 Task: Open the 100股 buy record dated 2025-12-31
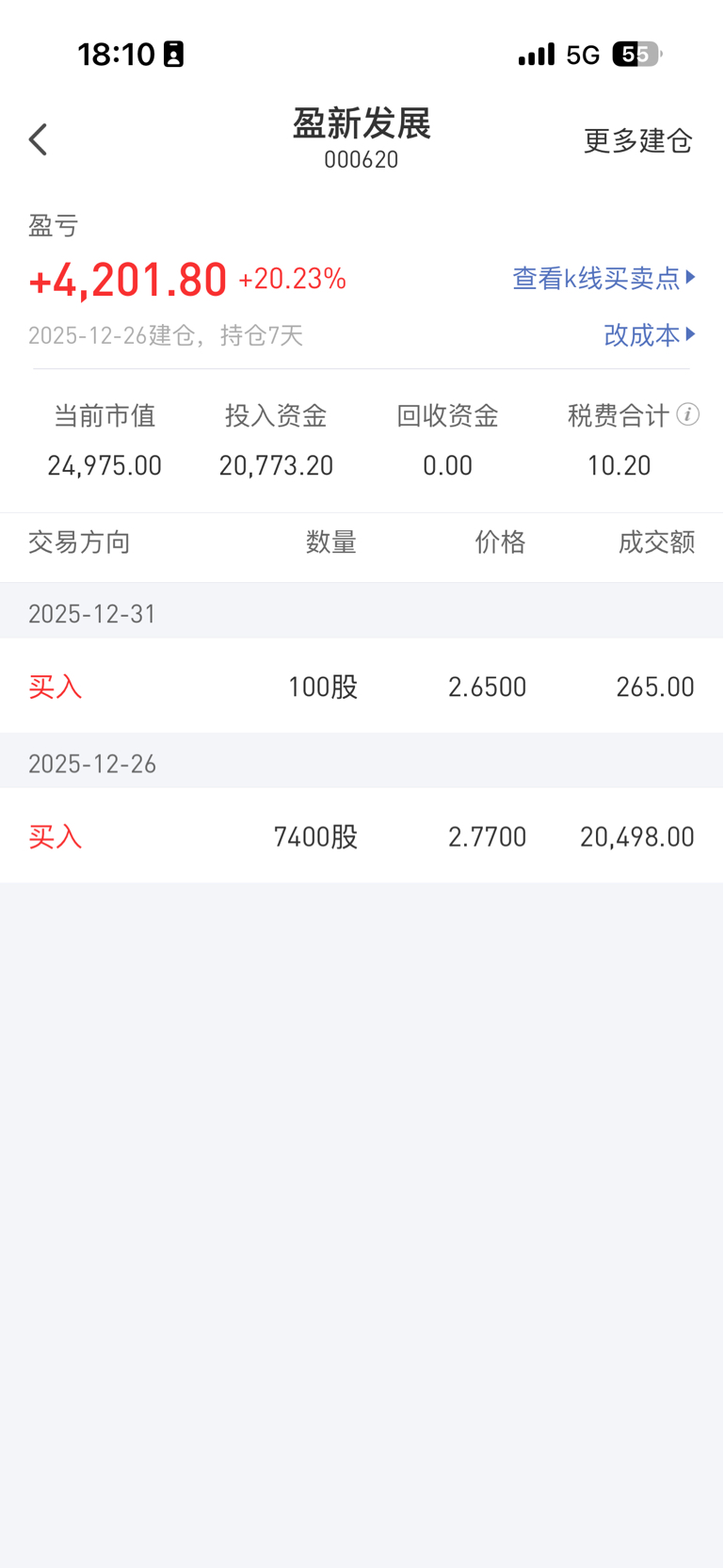[x=362, y=686]
